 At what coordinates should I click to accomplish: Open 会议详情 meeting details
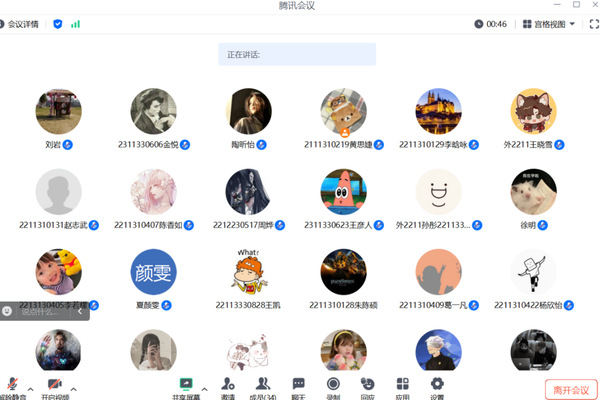(22, 24)
